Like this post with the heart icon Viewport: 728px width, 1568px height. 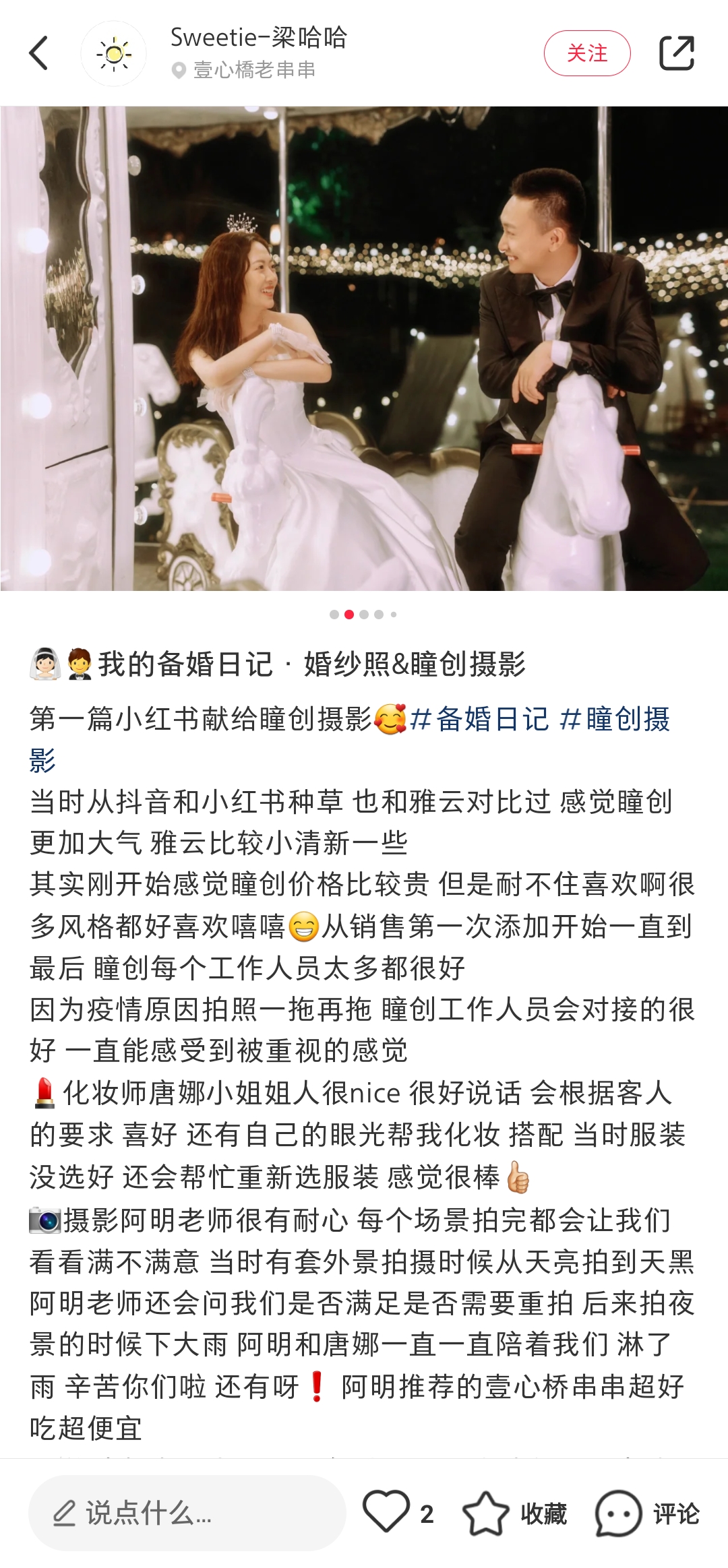(386, 1512)
